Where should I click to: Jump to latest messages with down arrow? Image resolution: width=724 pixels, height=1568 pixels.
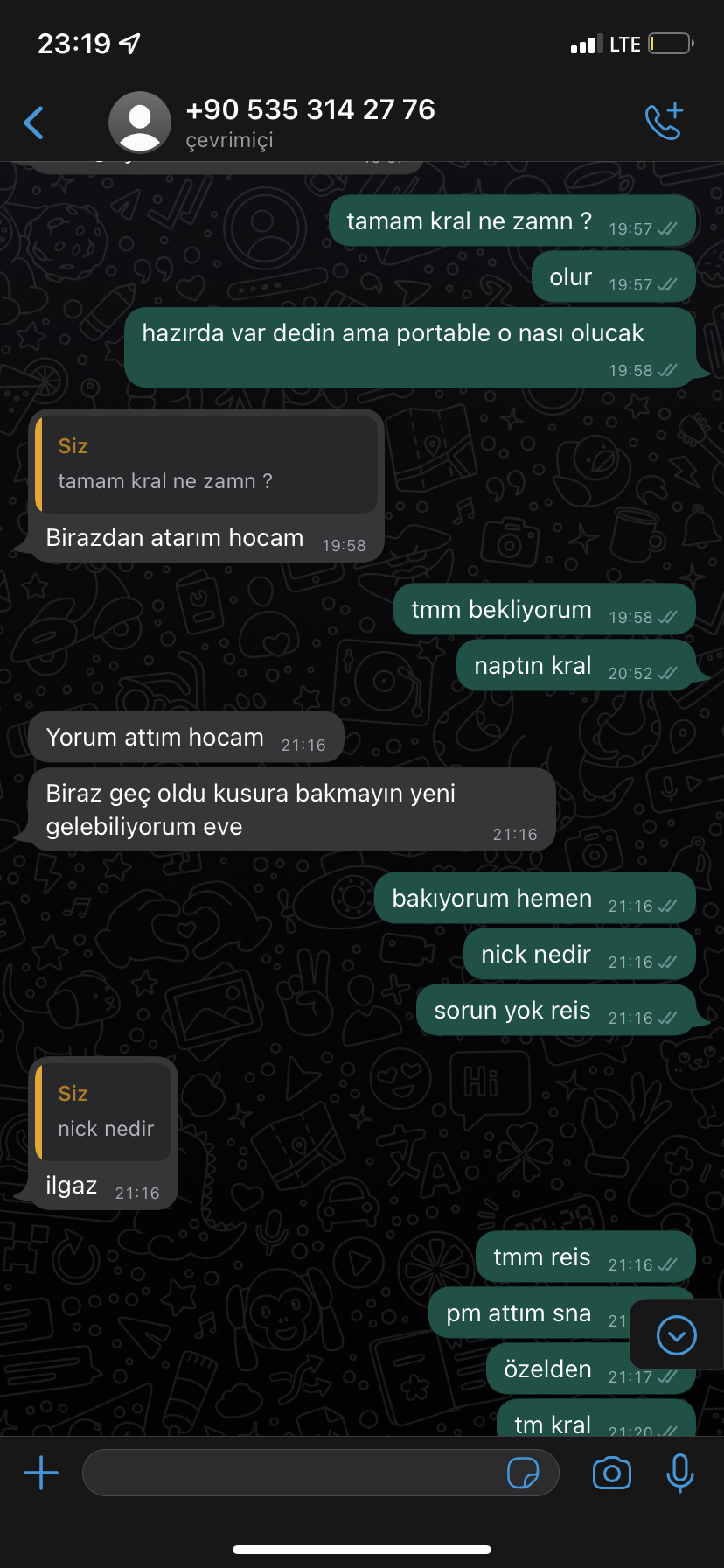click(x=676, y=1335)
